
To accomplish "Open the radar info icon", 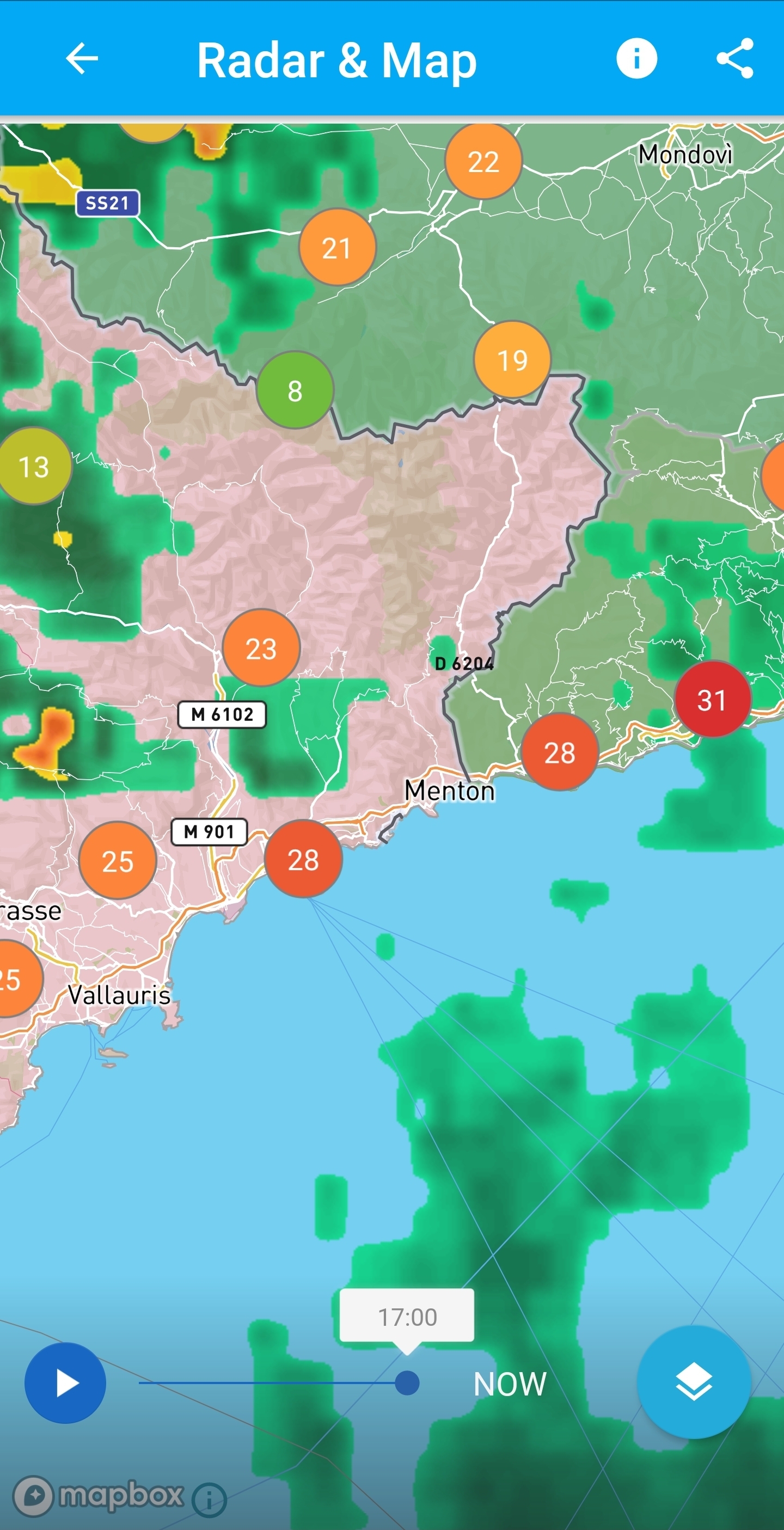I will tap(636, 59).
